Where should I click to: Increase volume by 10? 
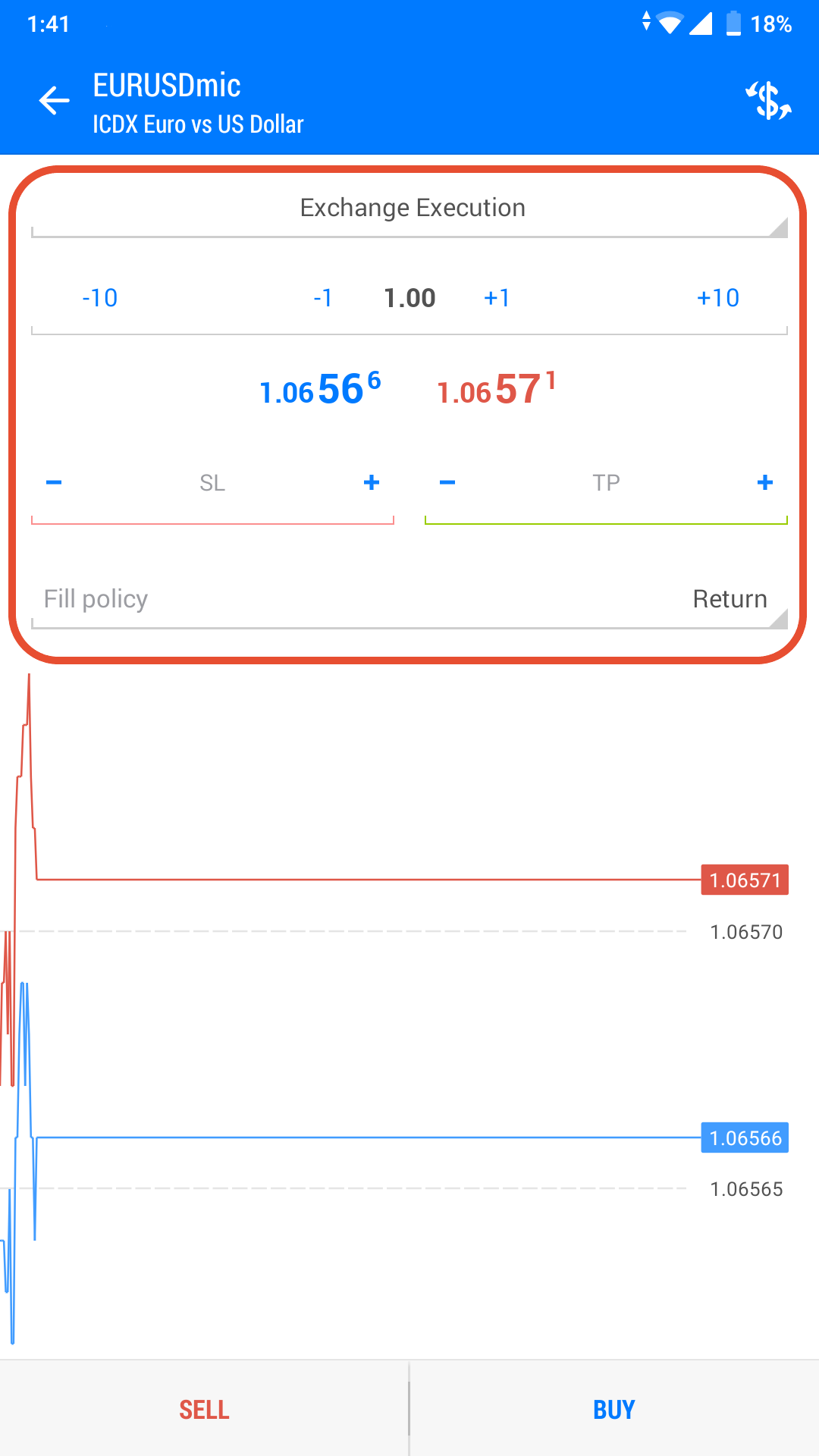click(718, 298)
